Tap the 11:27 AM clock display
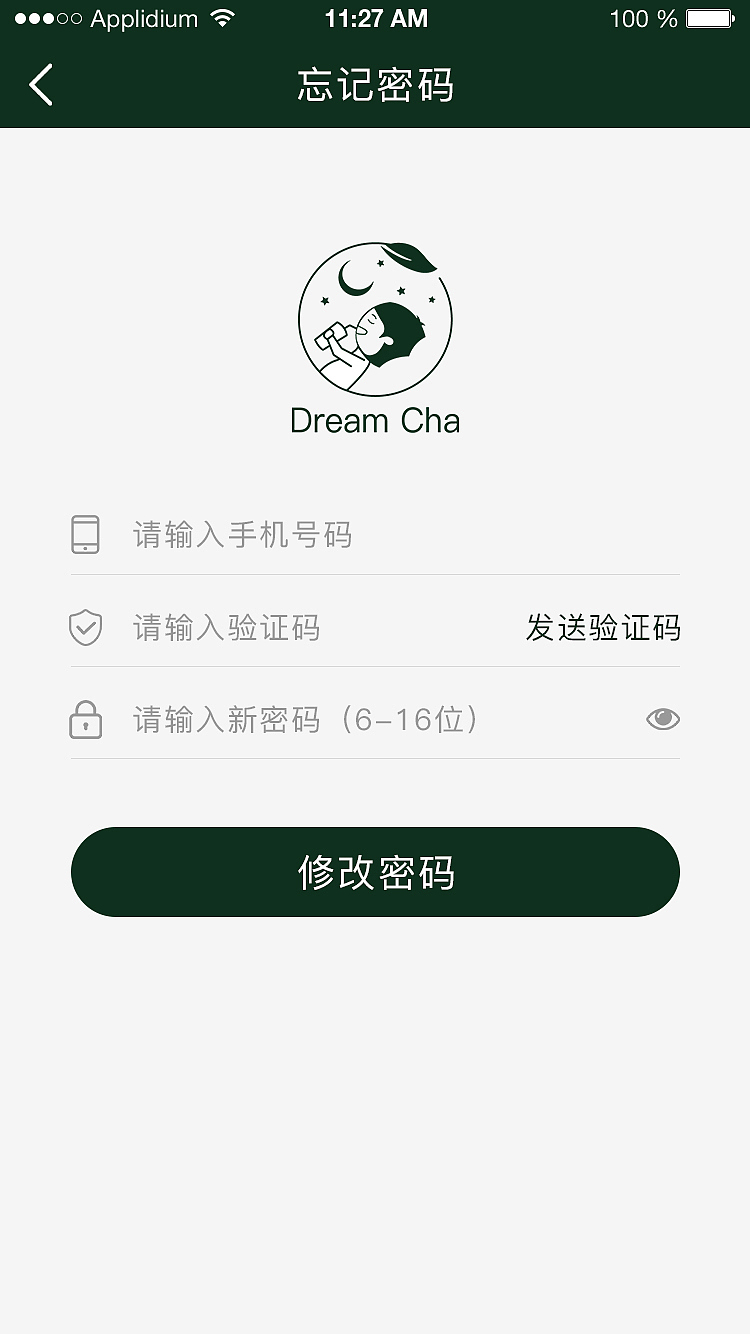 coord(375,17)
